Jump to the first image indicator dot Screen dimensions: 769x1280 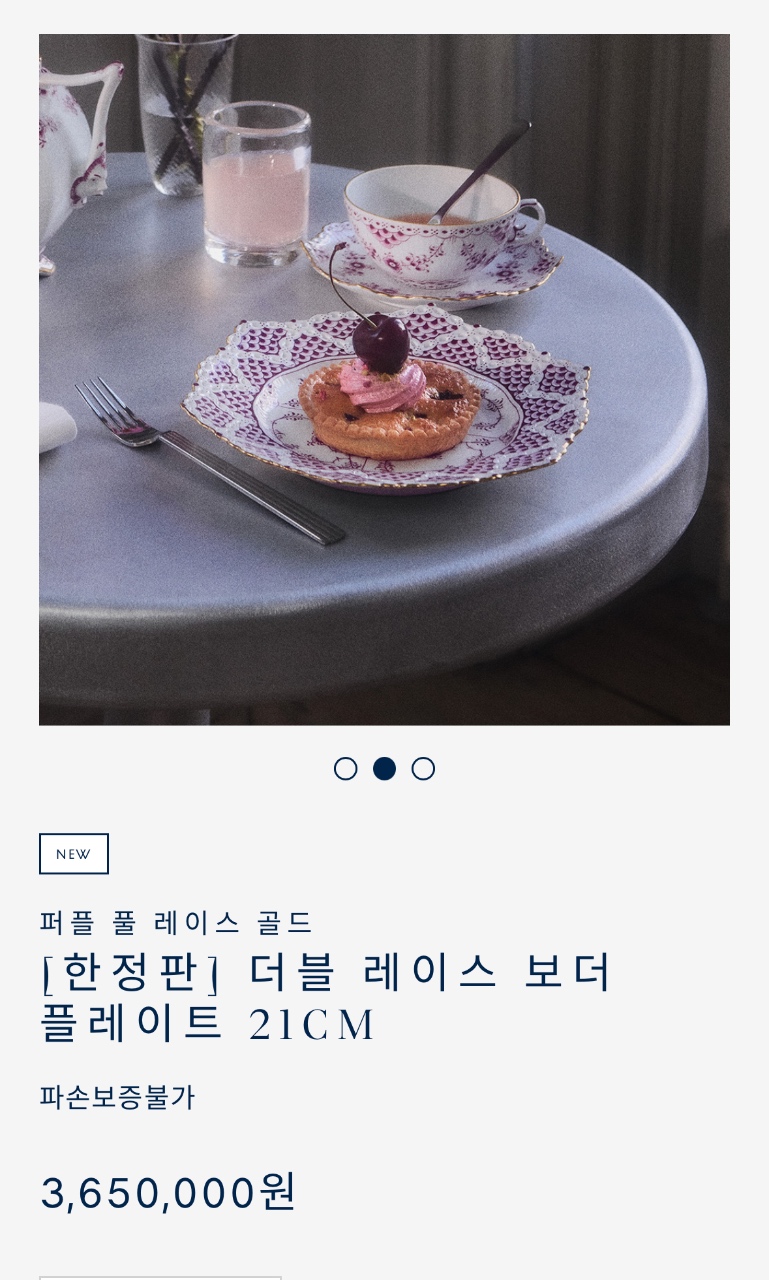(345, 768)
